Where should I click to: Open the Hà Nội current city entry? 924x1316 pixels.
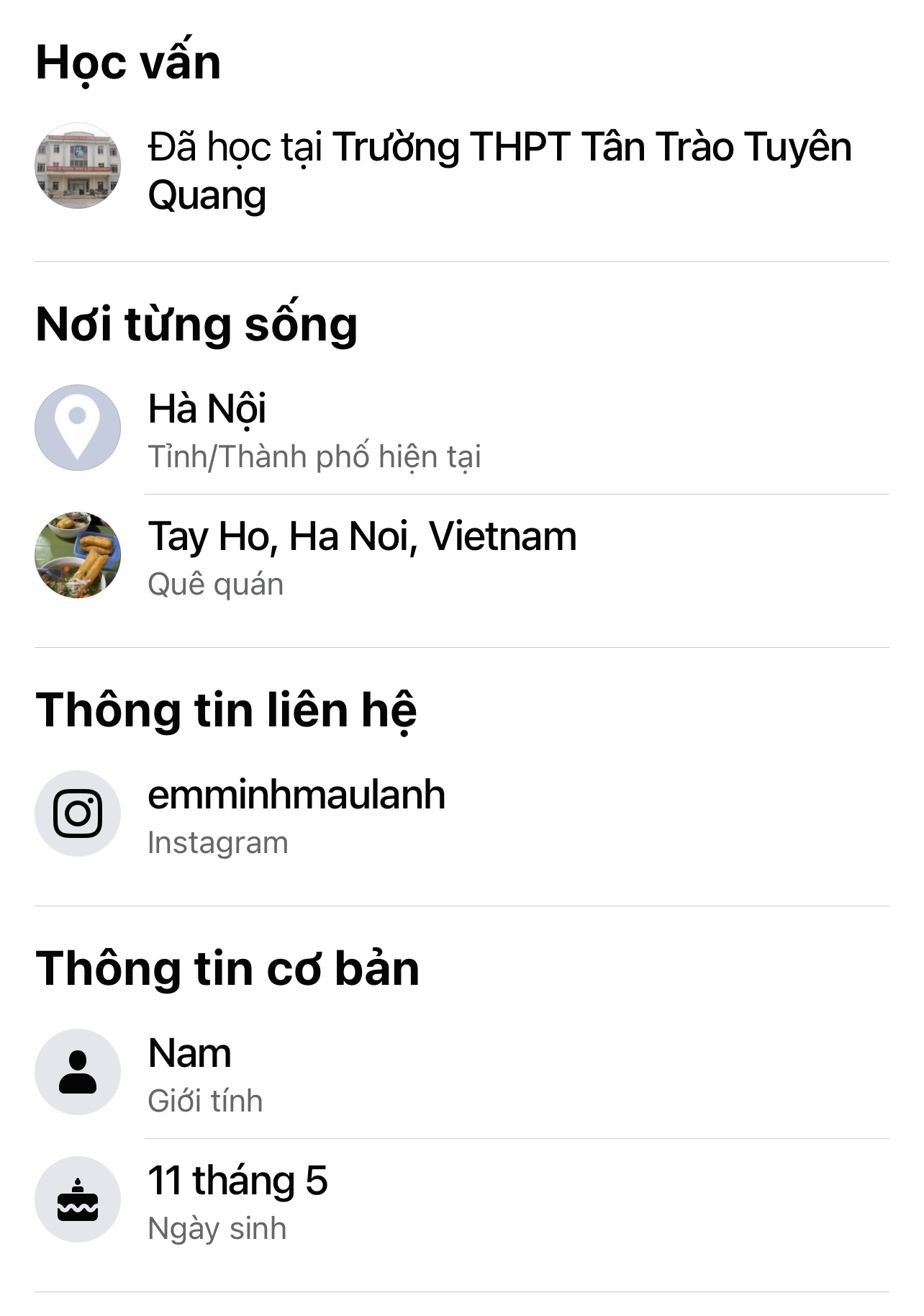pyautogui.click(x=207, y=410)
